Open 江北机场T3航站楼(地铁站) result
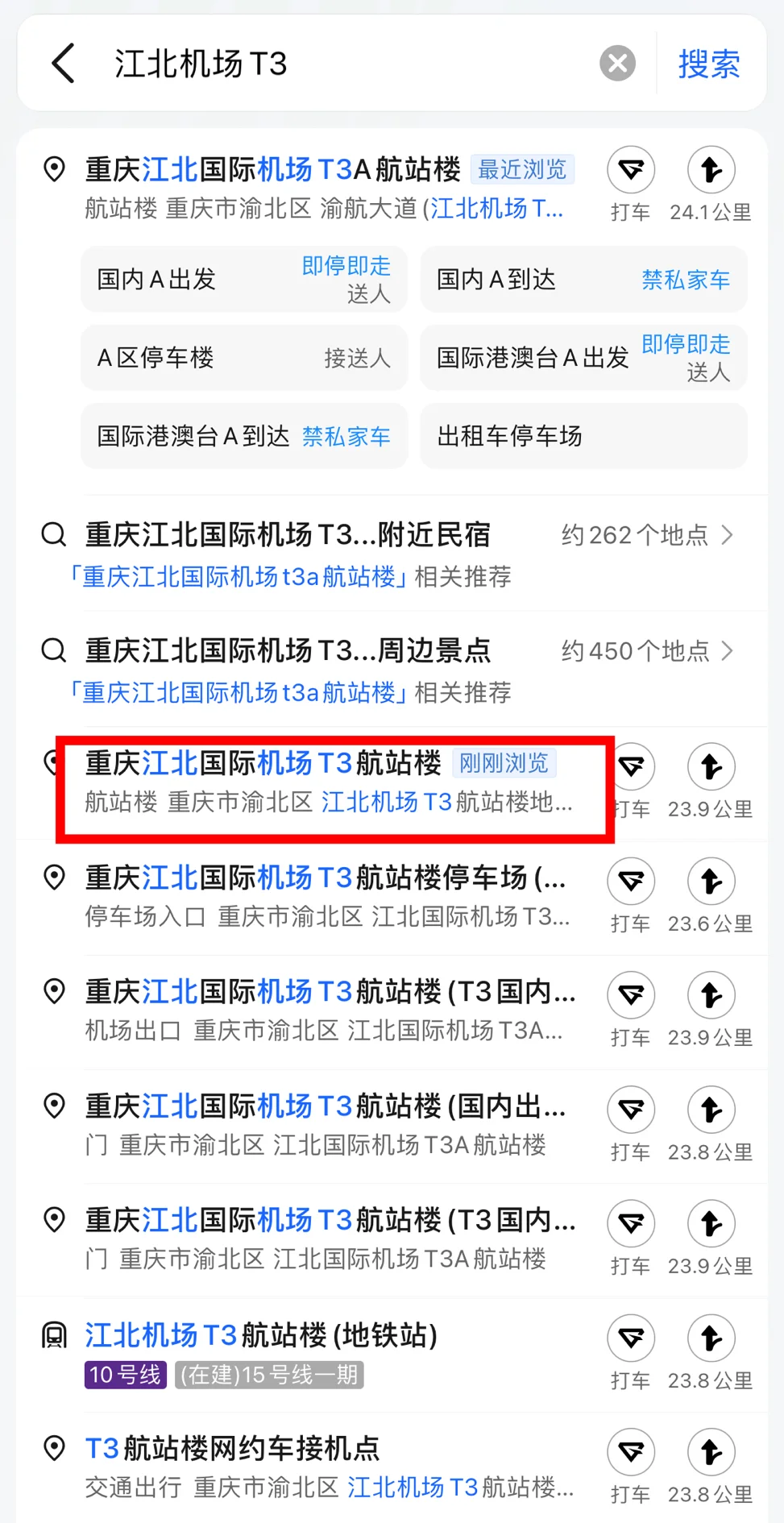Image resolution: width=784 pixels, height=1523 pixels. 322,1352
